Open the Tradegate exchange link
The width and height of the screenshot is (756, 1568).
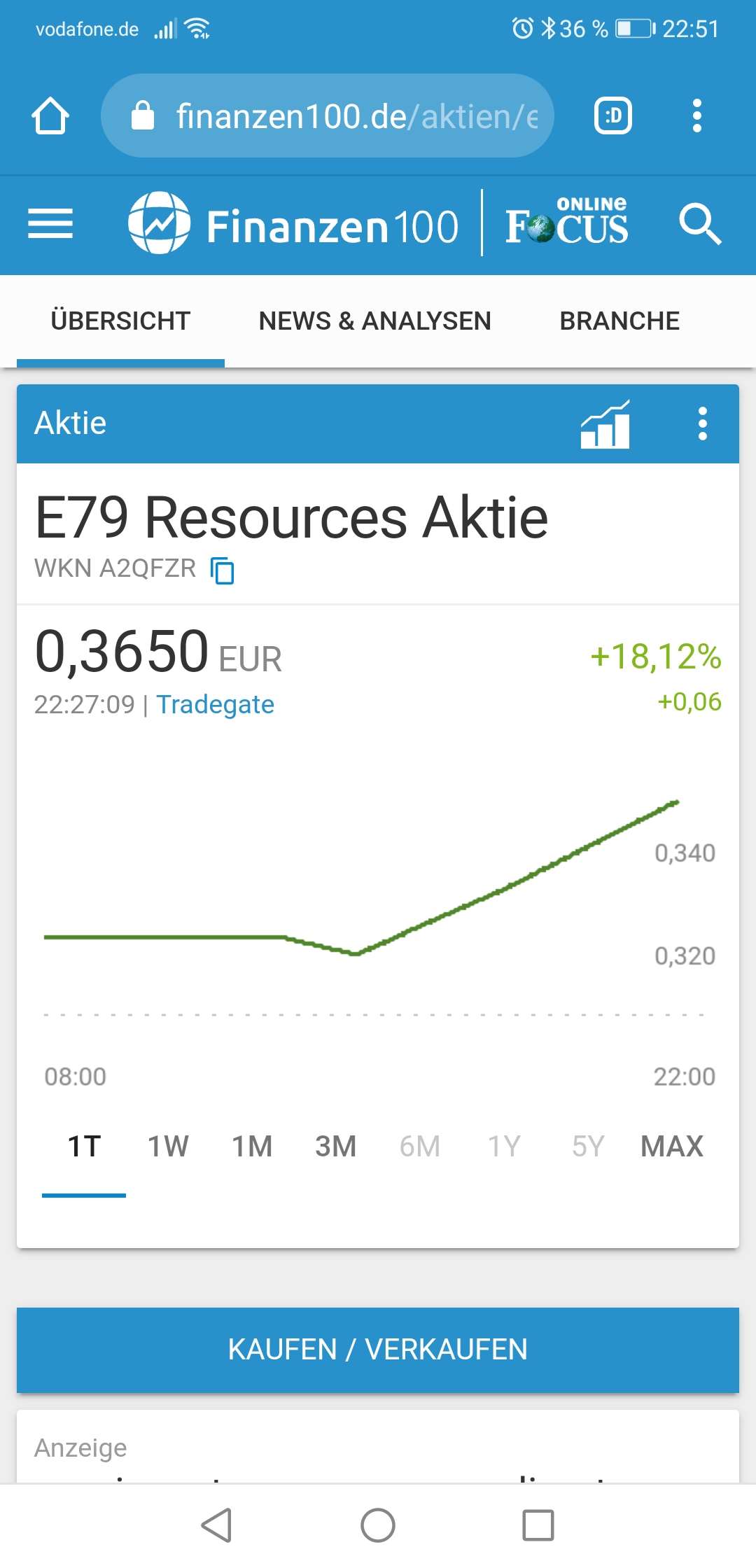tap(215, 704)
